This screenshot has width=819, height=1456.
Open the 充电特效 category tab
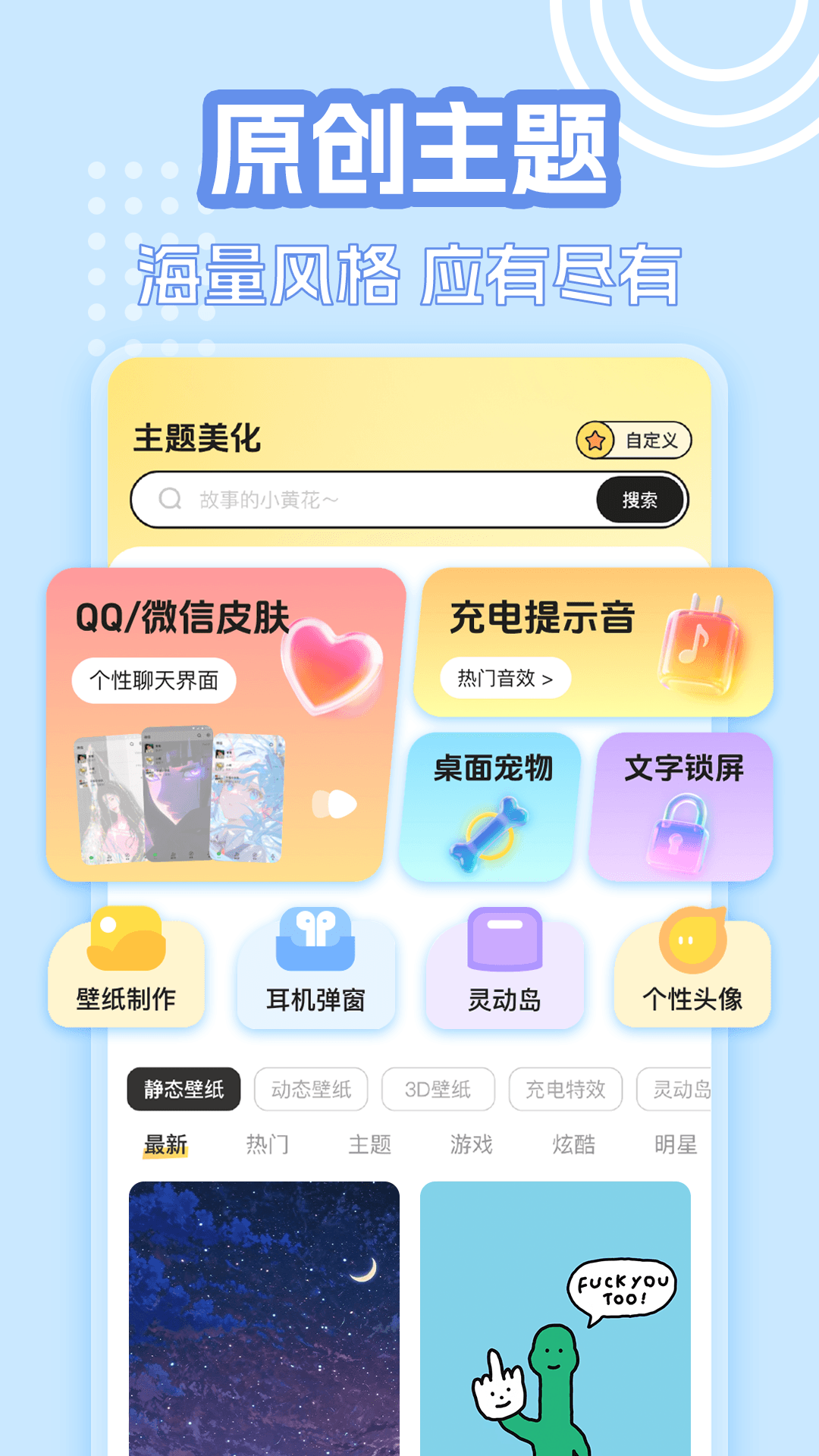[566, 1090]
